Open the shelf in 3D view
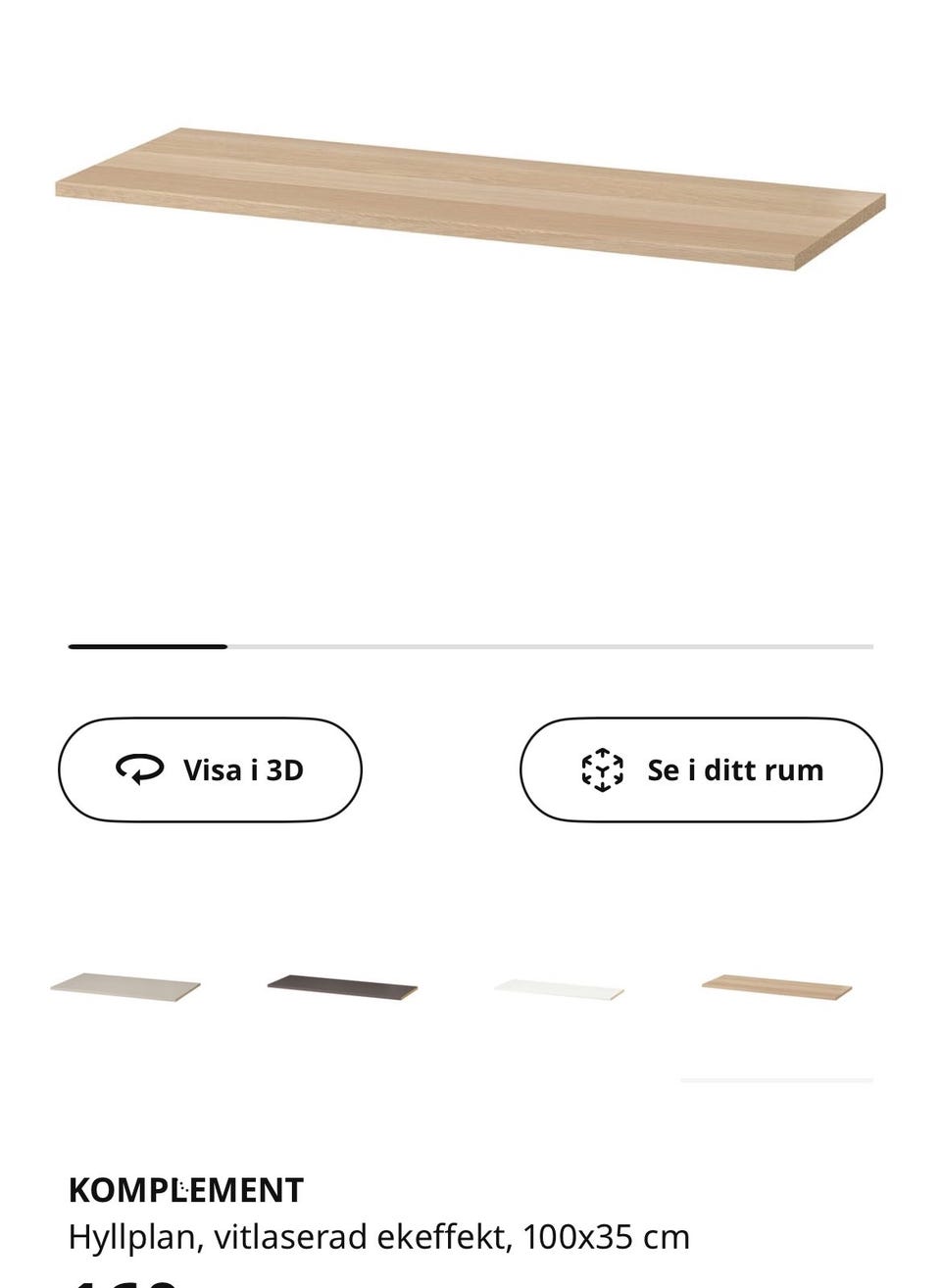Viewport: 941px width, 1288px height. point(210,769)
